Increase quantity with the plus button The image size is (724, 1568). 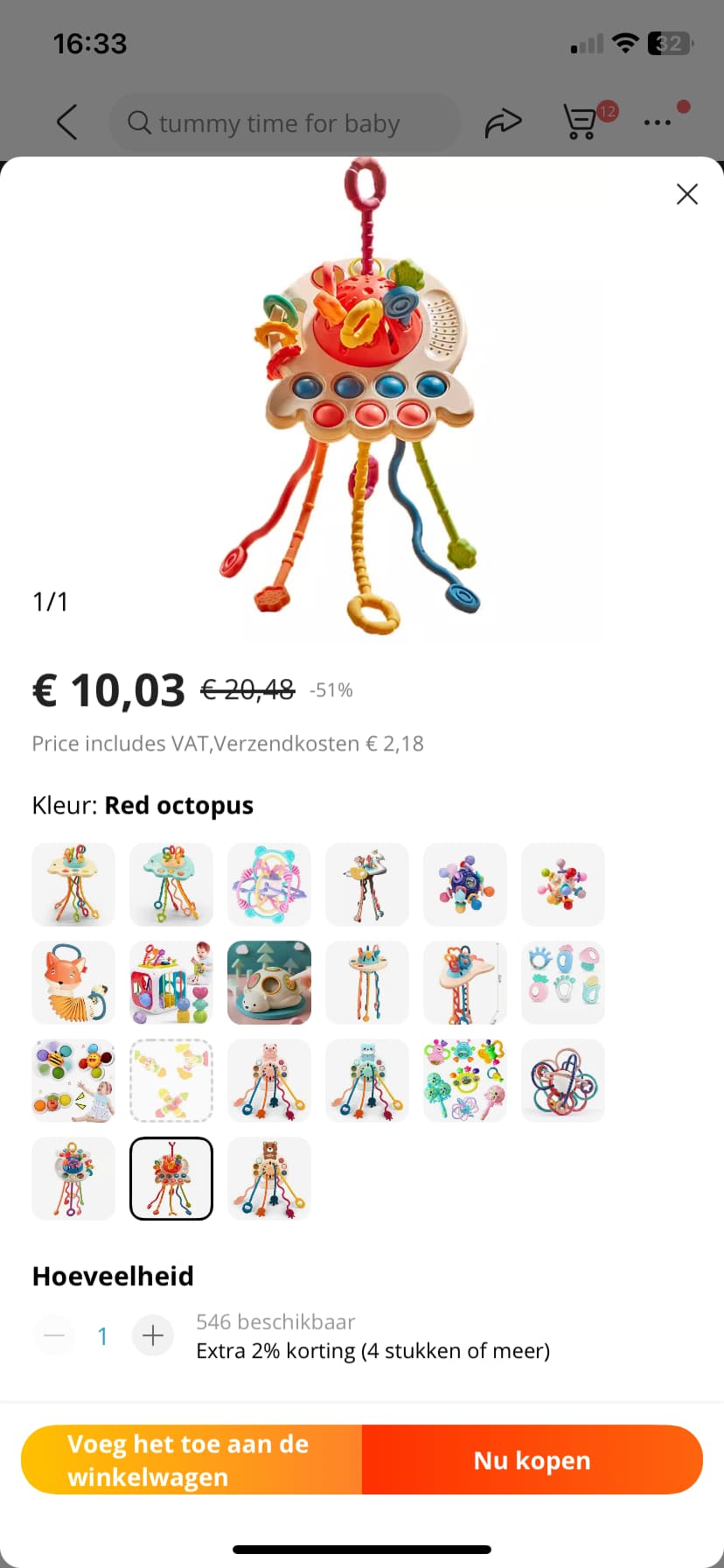click(153, 1335)
